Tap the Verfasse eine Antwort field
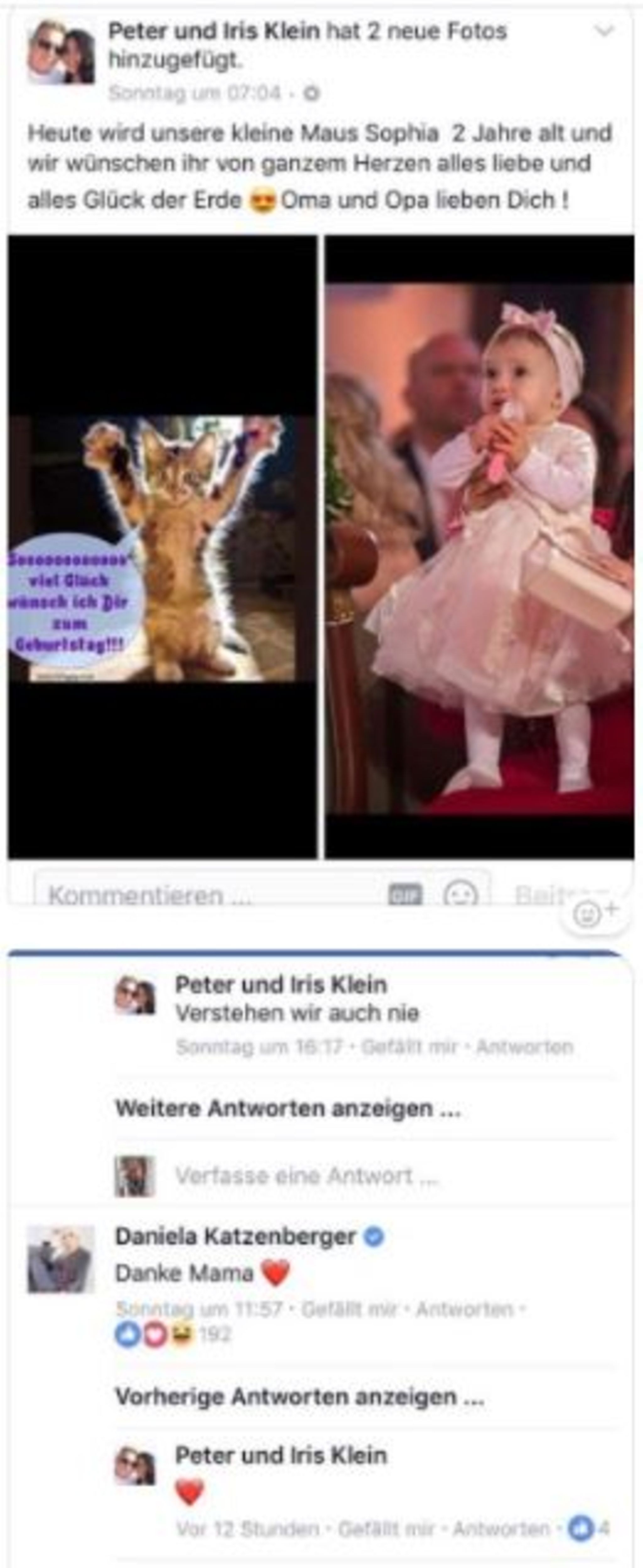The width and height of the screenshot is (643, 1568). pos(306,1176)
